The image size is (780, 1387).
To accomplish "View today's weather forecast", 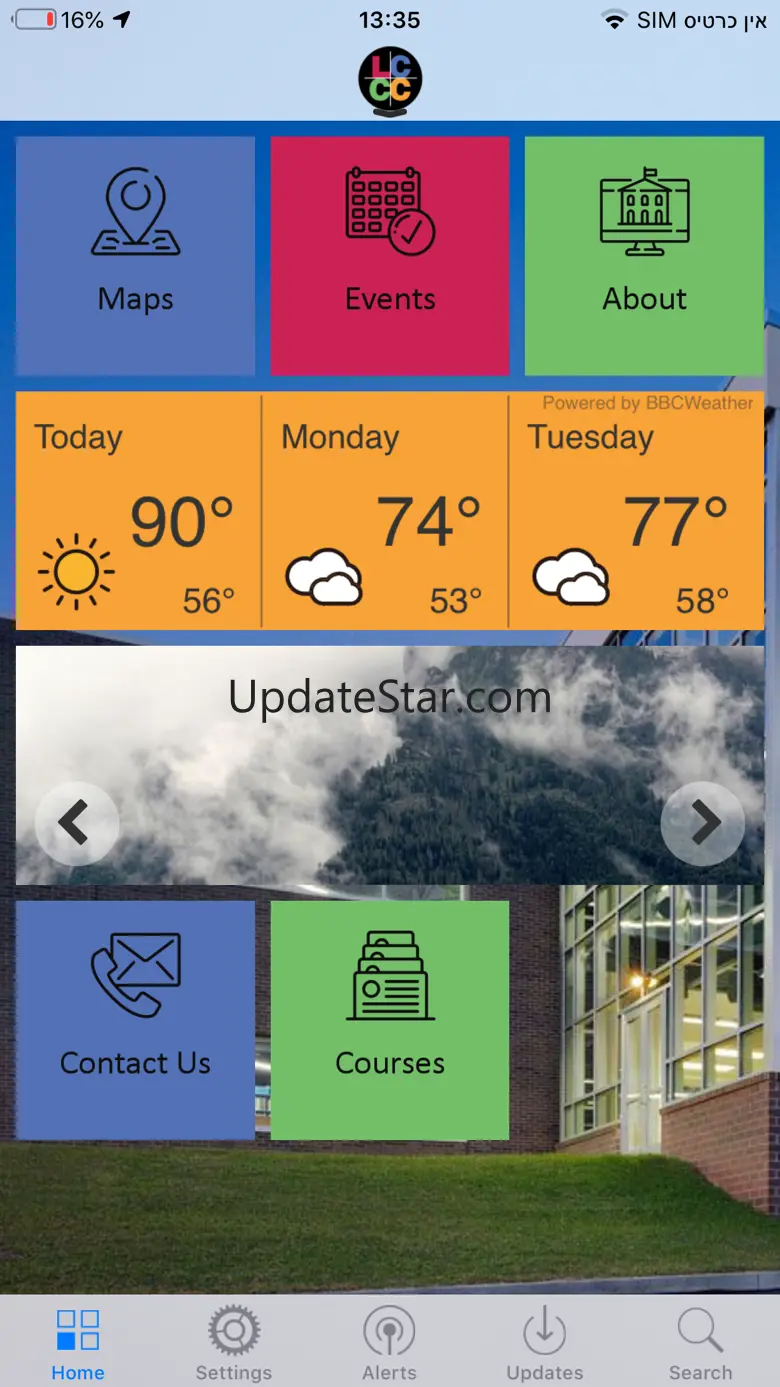I will tap(138, 511).
